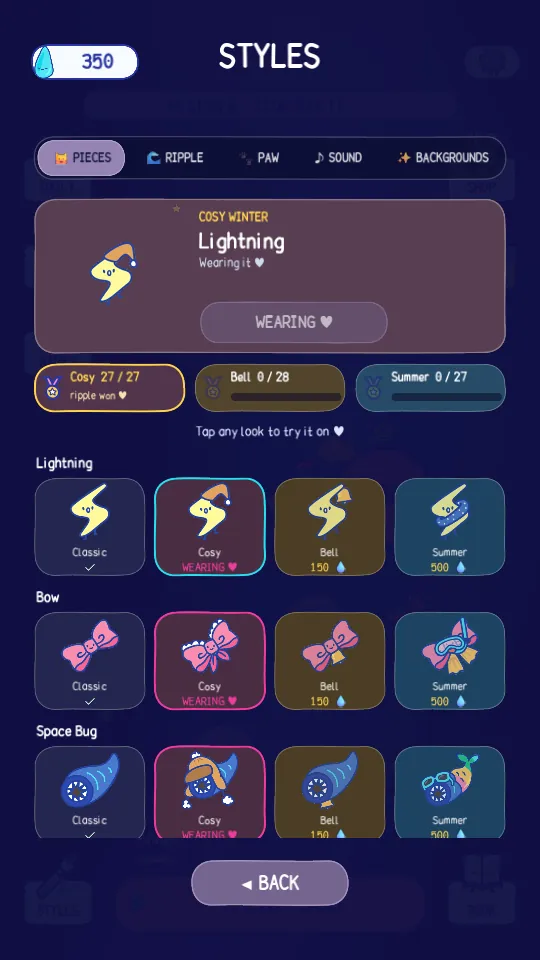Select the Summer Space Bug look
Viewport: 540px width, 960px height.
[450, 792]
